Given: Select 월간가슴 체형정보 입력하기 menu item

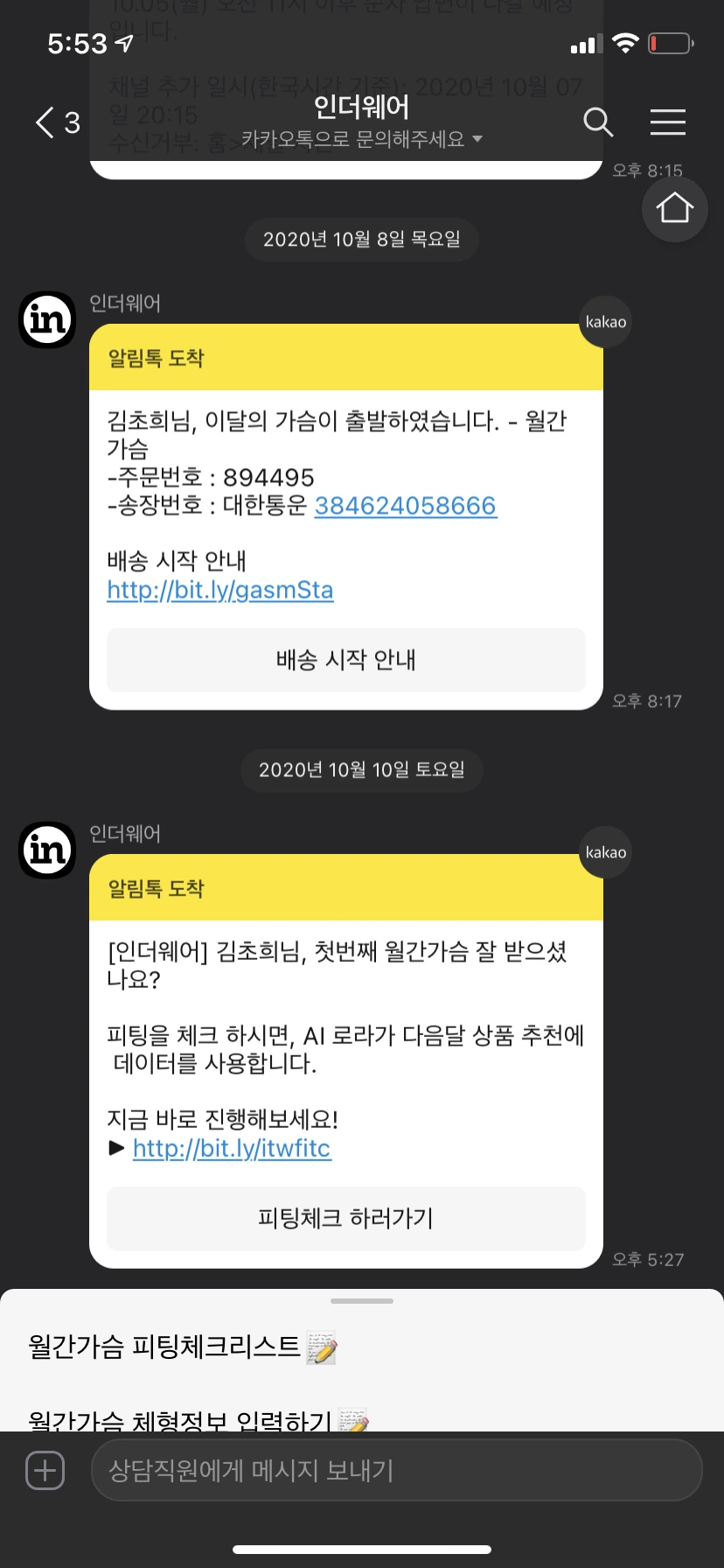Looking at the screenshot, I should pos(198,1417).
